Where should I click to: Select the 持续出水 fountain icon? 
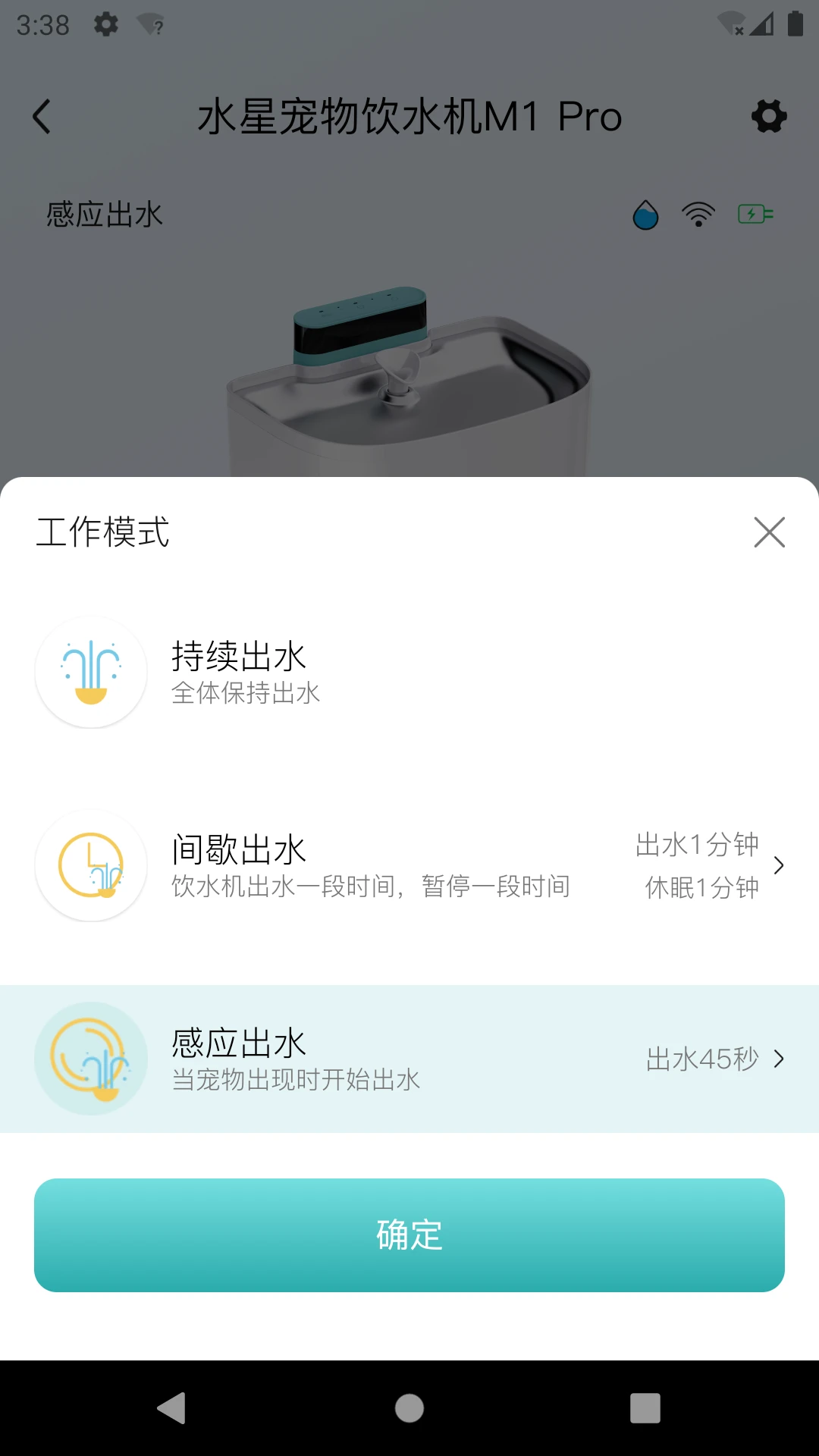pyautogui.click(x=91, y=672)
